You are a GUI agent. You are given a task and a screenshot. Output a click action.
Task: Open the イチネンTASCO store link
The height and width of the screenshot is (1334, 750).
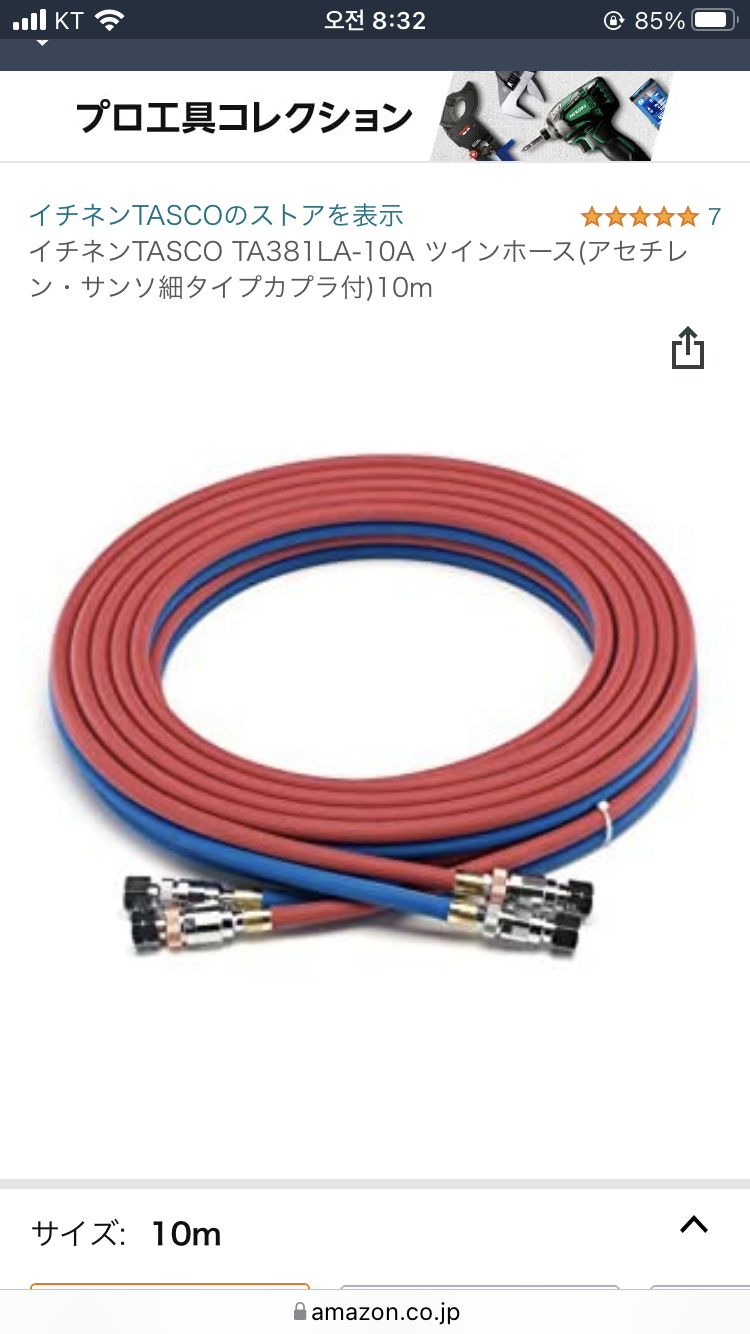point(216,215)
